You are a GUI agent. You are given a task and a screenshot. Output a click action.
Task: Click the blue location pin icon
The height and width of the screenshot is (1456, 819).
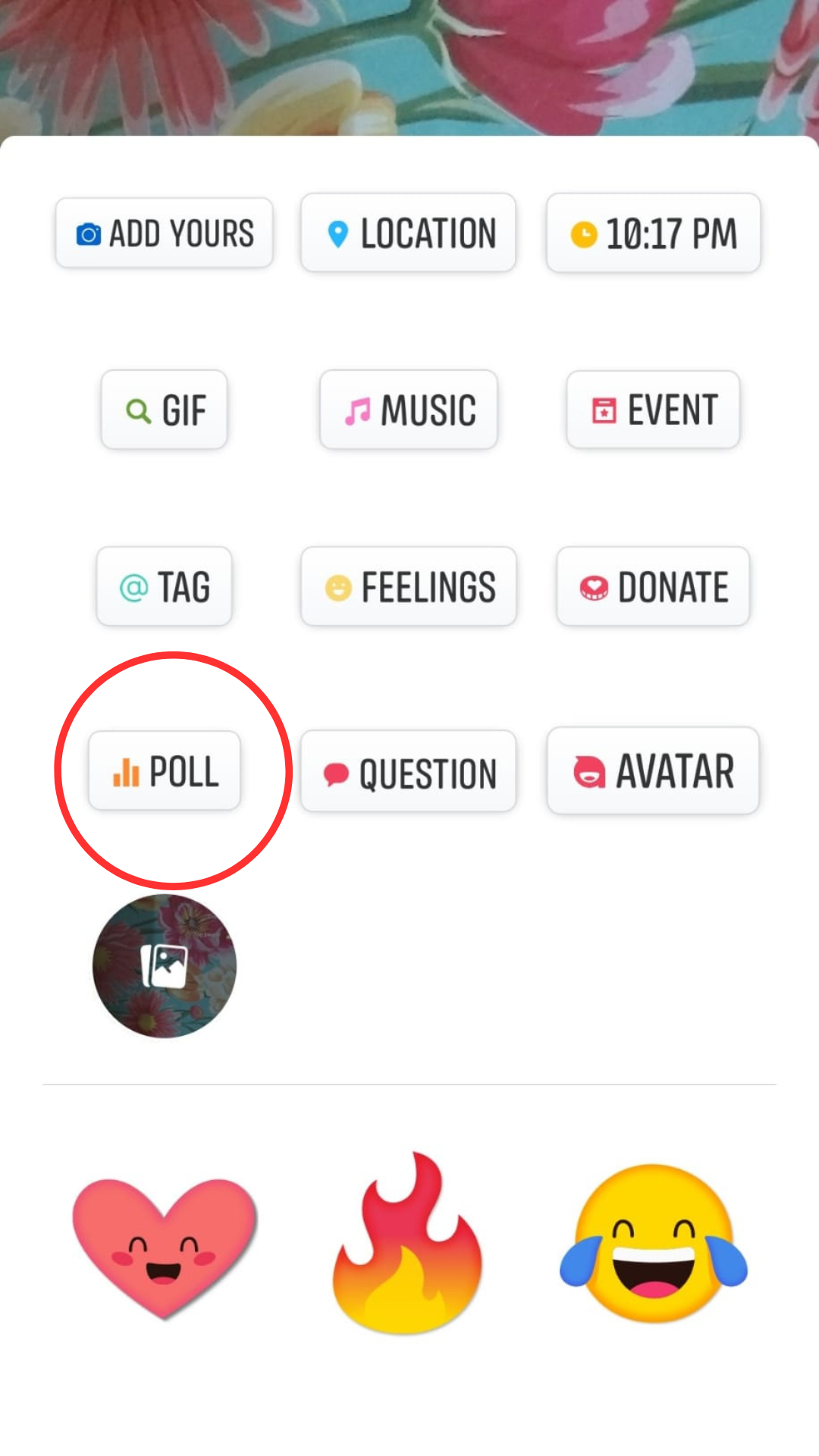337,233
